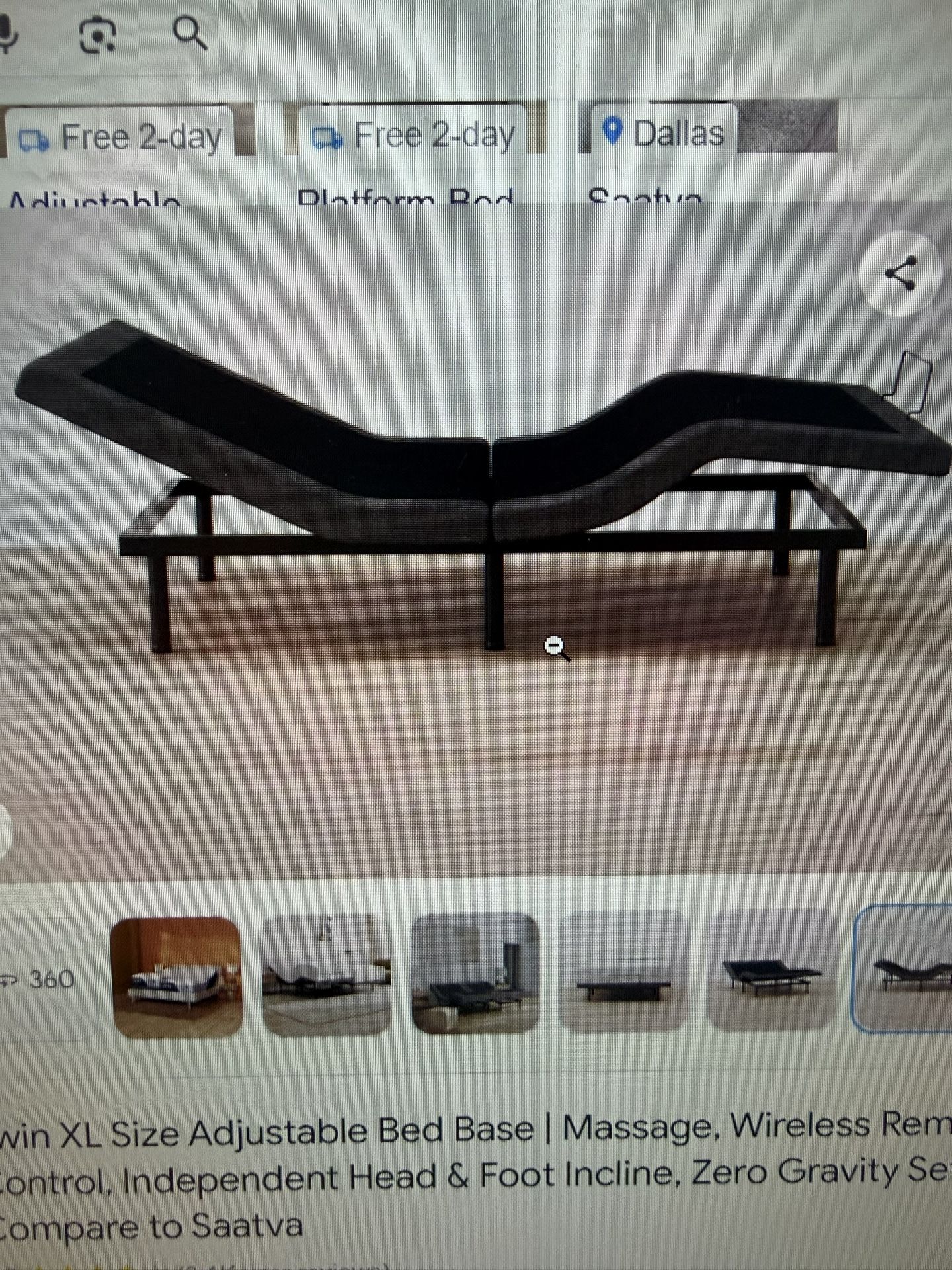
Task: View the thumbnail of the white living room
Action: click(327, 976)
